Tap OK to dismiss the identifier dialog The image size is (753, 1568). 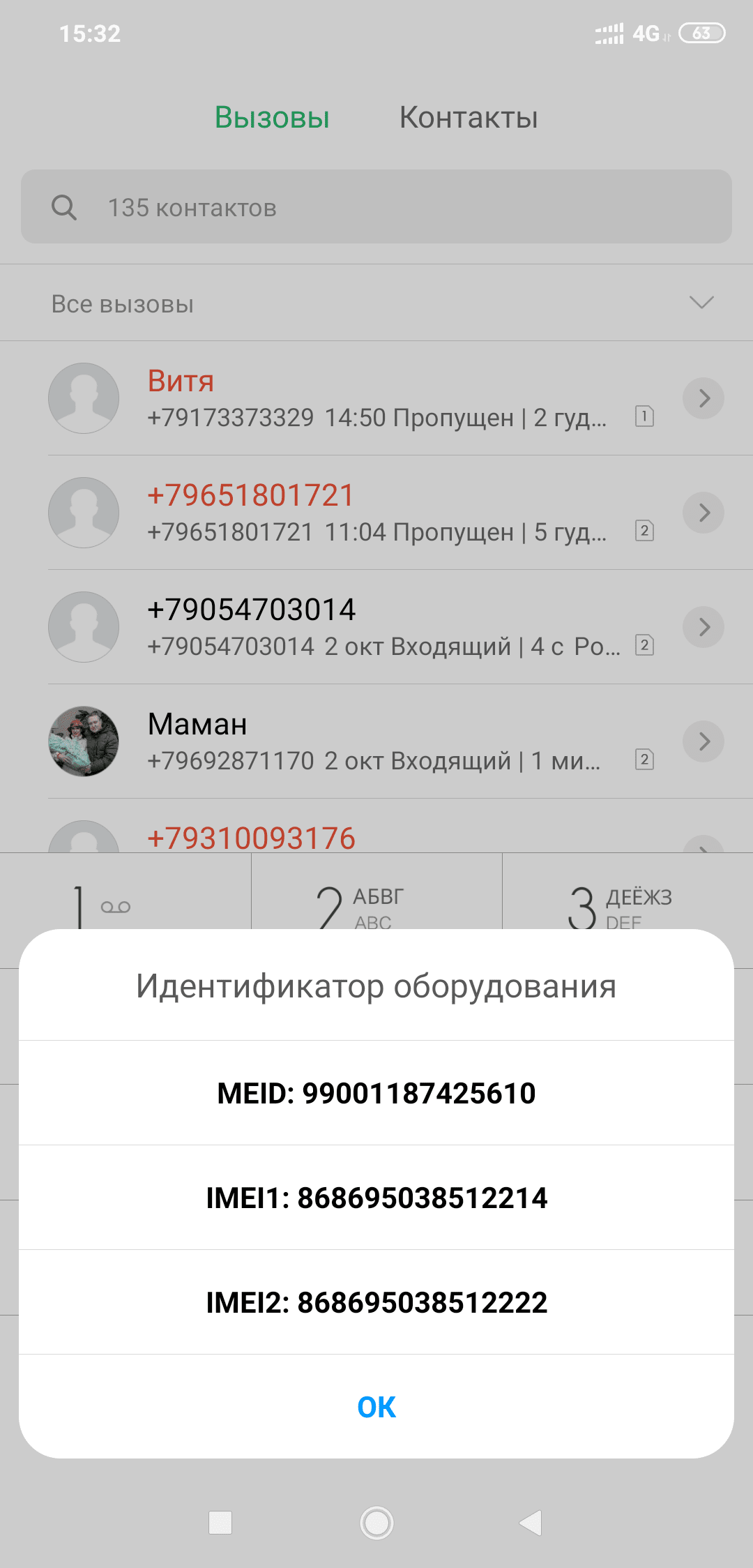click(376, 1407)
